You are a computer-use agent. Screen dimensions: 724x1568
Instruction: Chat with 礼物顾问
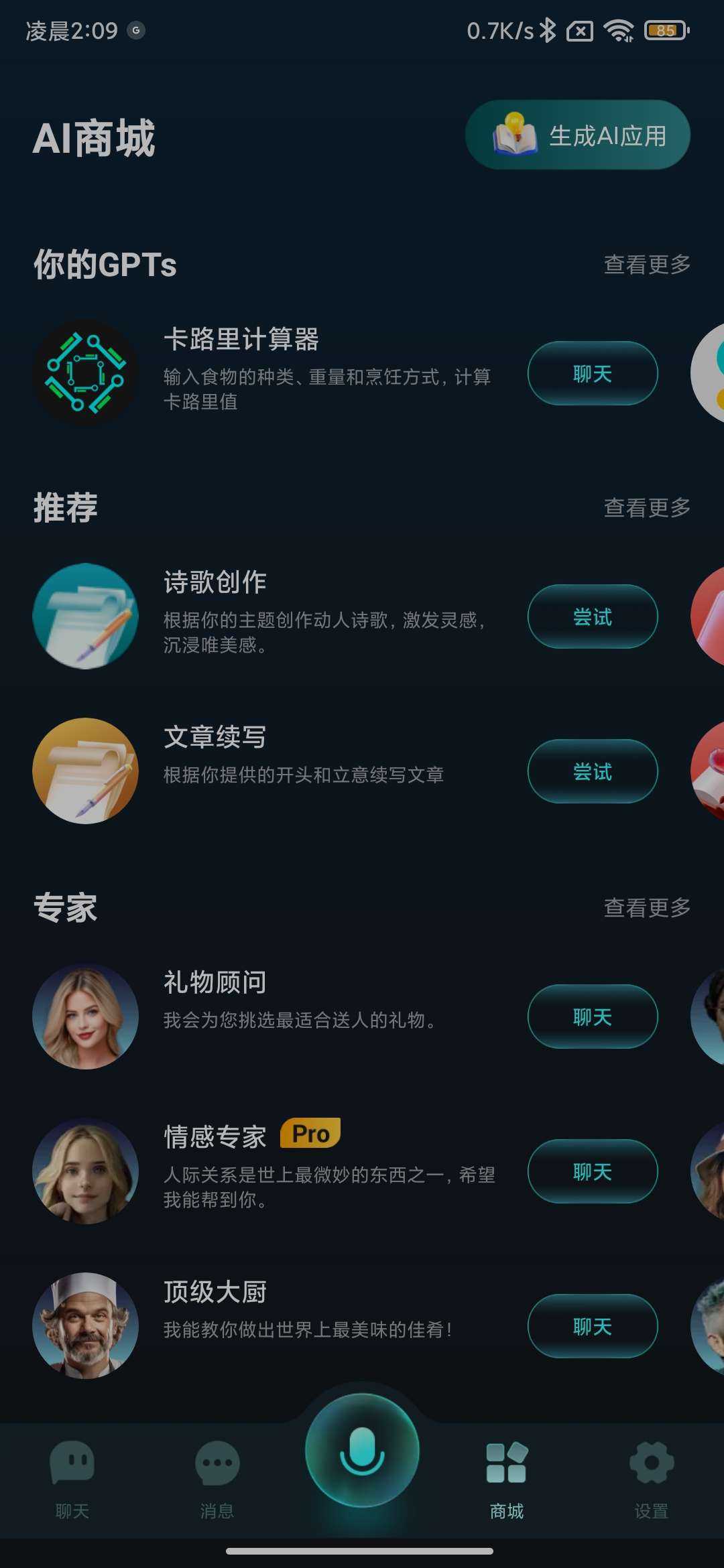click(593, 1017)
